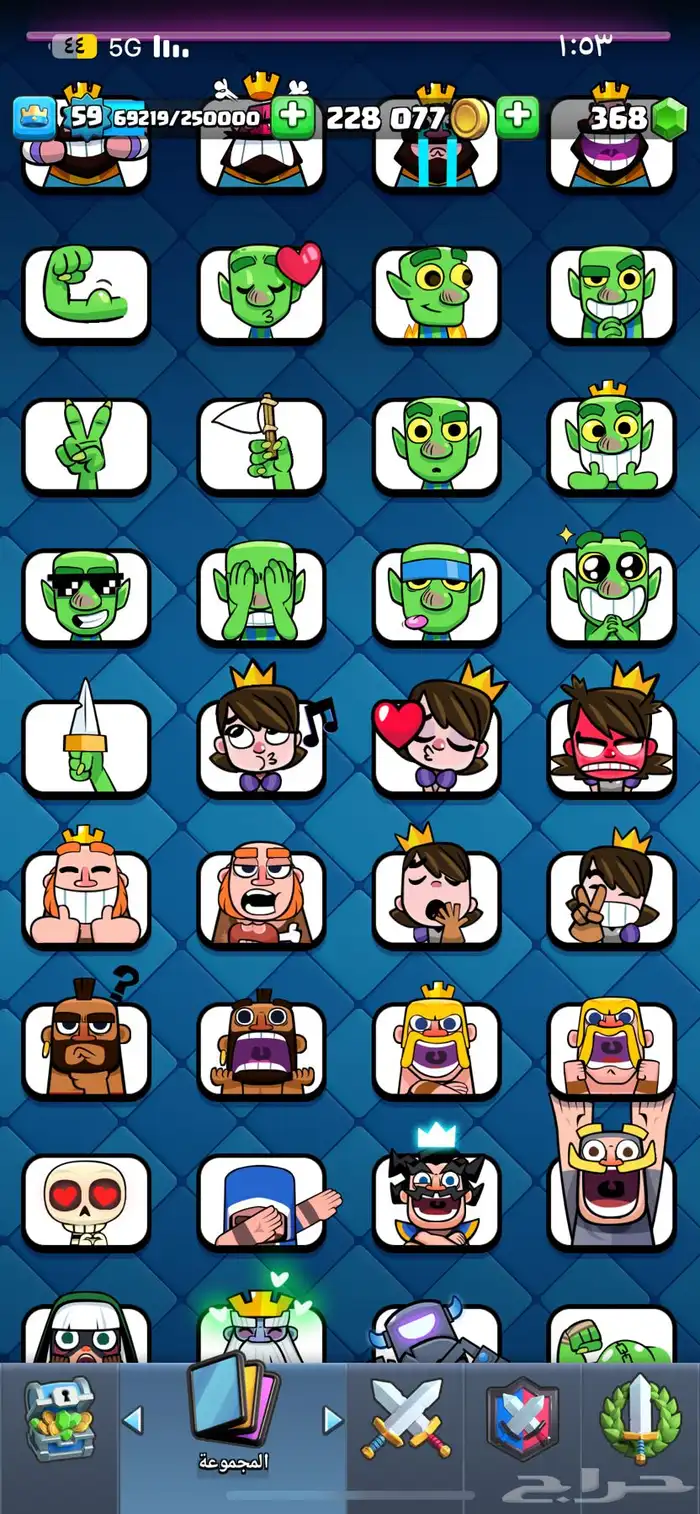
Task: Add more gold with the plus button
Action: tap(517, 117)
